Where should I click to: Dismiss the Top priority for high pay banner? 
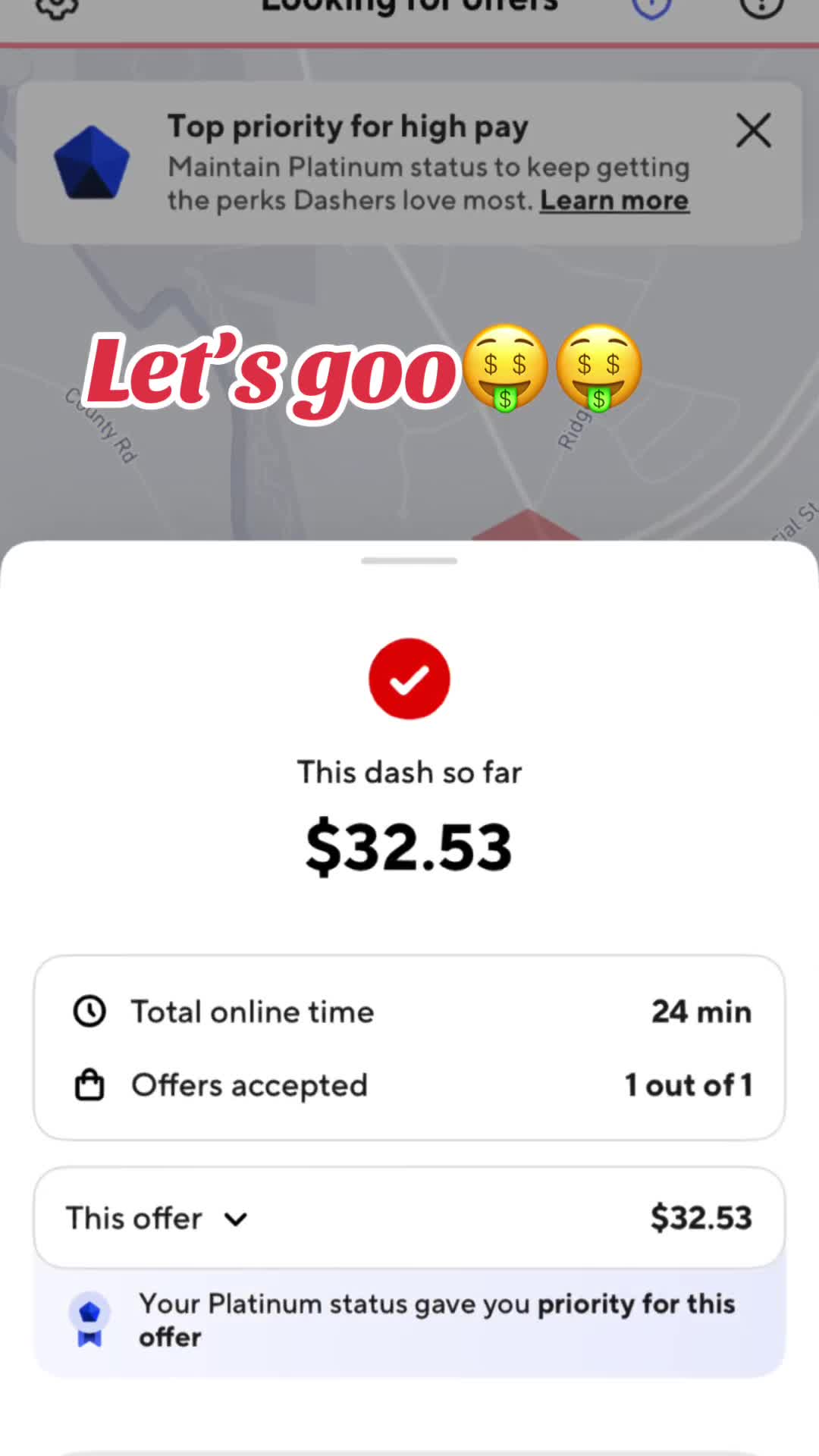pyautogui.click(x=753, y=130)
